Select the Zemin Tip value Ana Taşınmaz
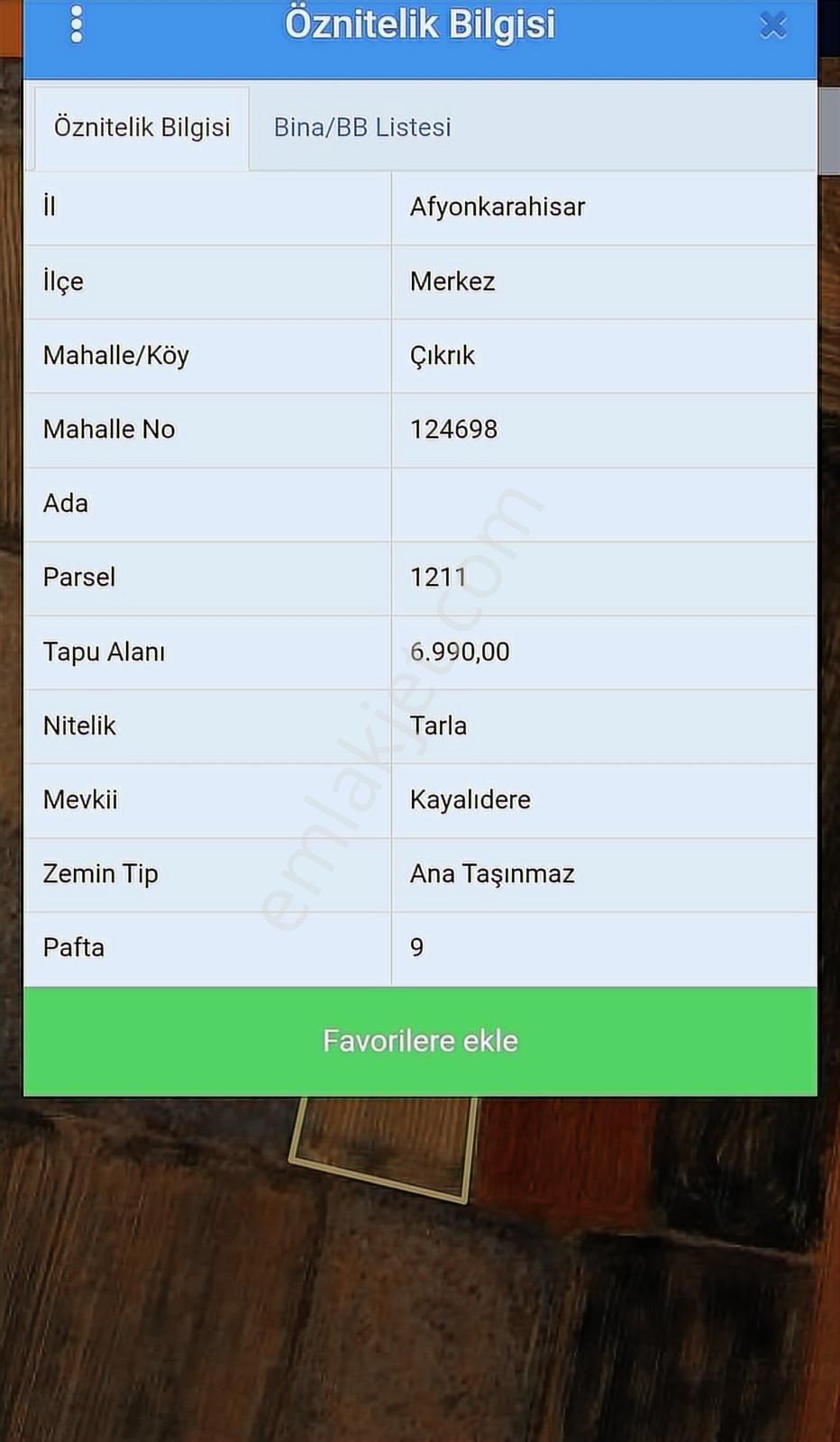The image size is (840, 1442). [x=493, y=873]
